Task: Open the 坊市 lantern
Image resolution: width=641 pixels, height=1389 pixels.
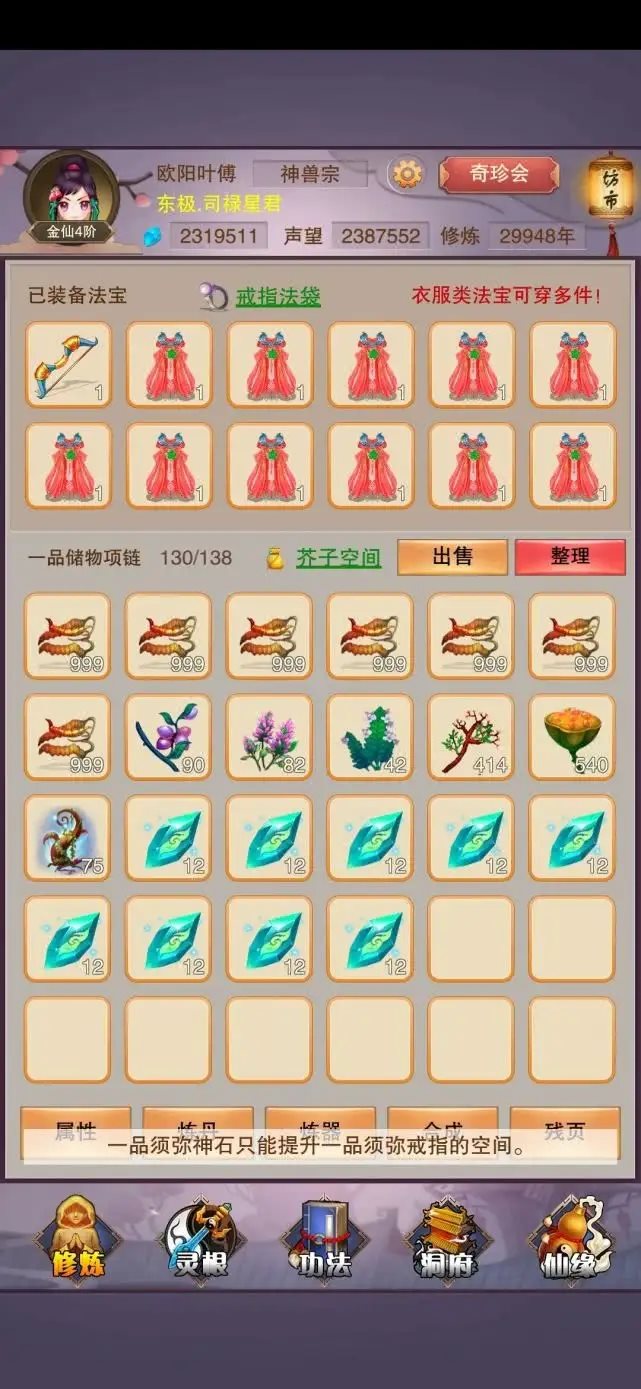Action: click(x=610, y=190)
